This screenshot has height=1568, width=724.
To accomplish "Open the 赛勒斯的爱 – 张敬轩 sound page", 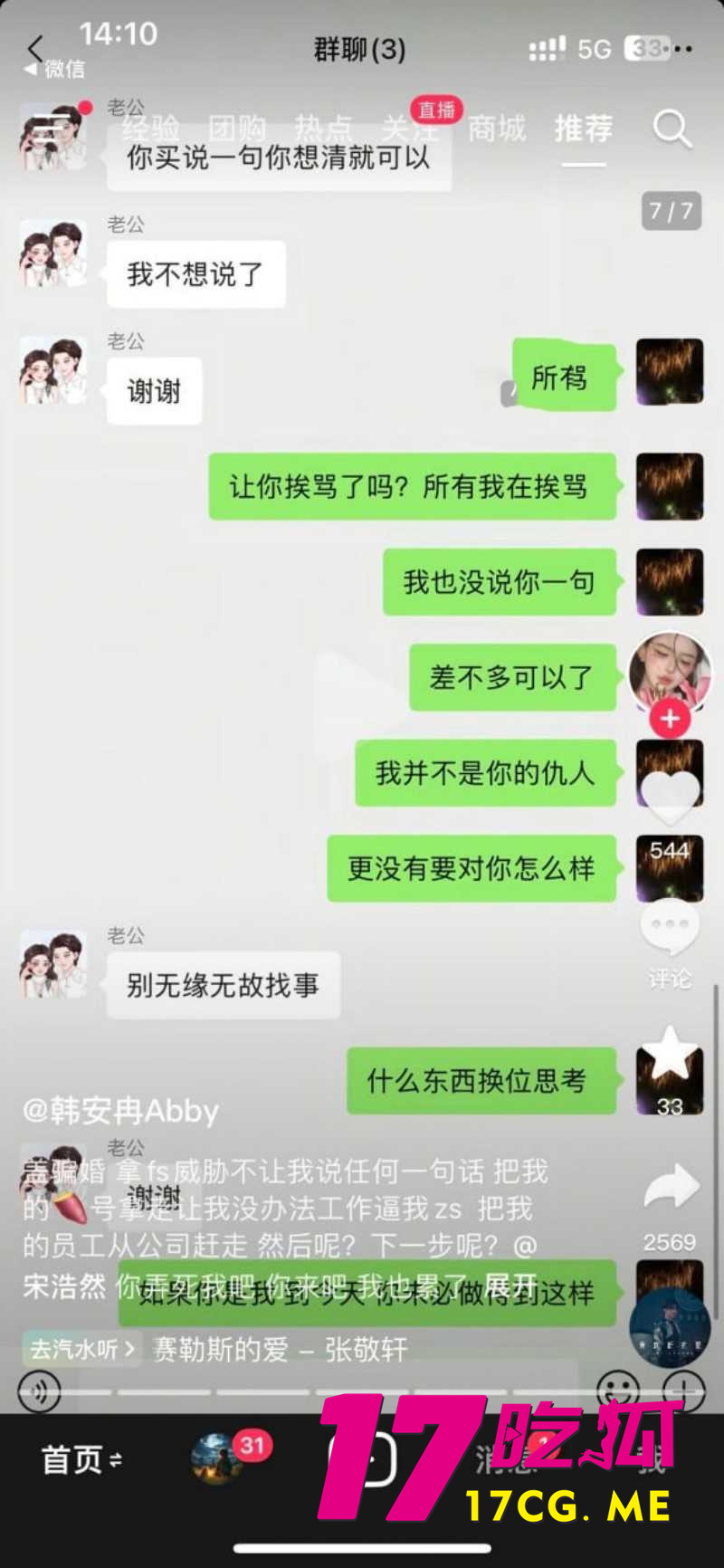I will point(281,1350).
